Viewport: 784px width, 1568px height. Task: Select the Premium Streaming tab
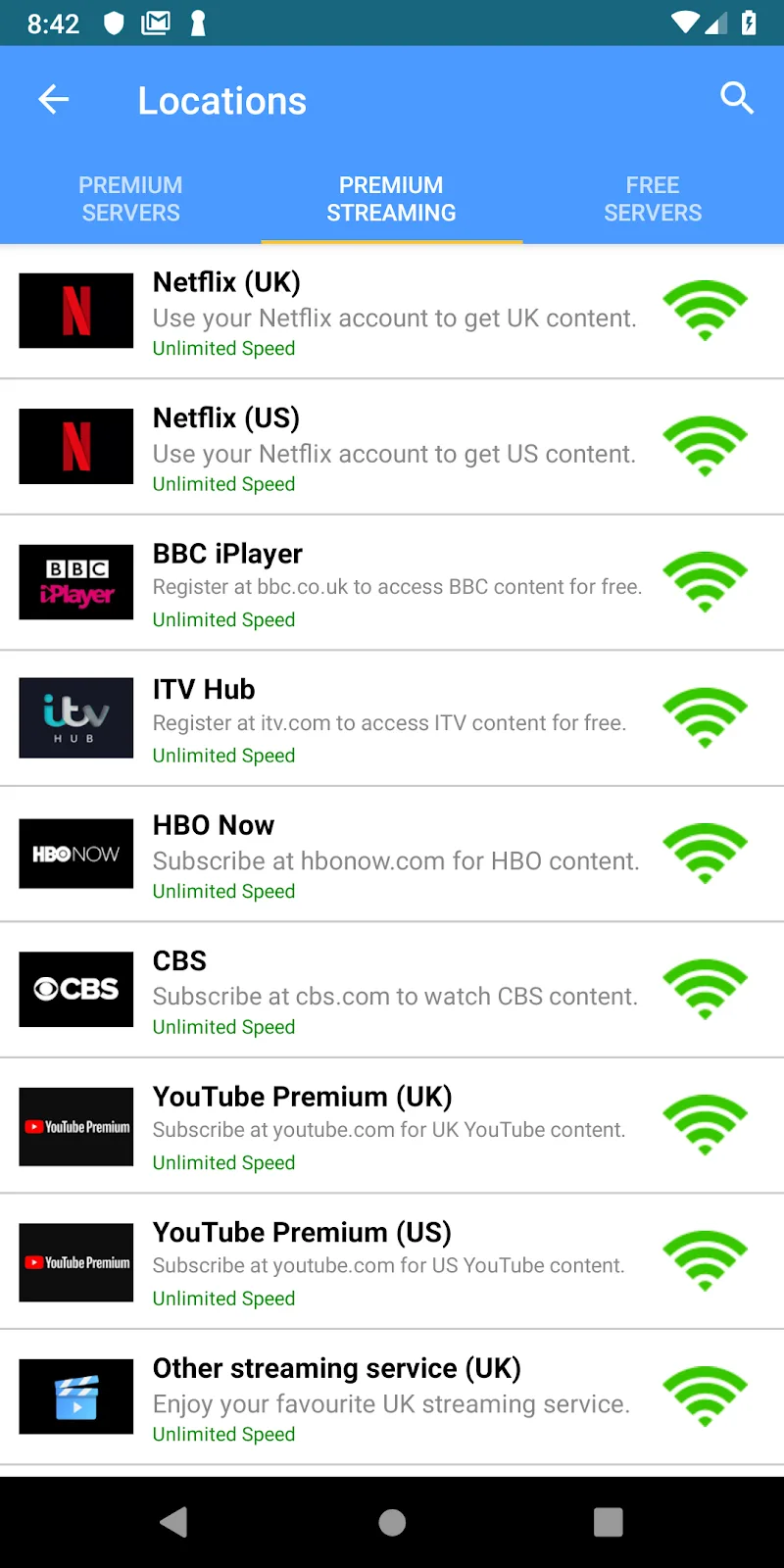391,199
